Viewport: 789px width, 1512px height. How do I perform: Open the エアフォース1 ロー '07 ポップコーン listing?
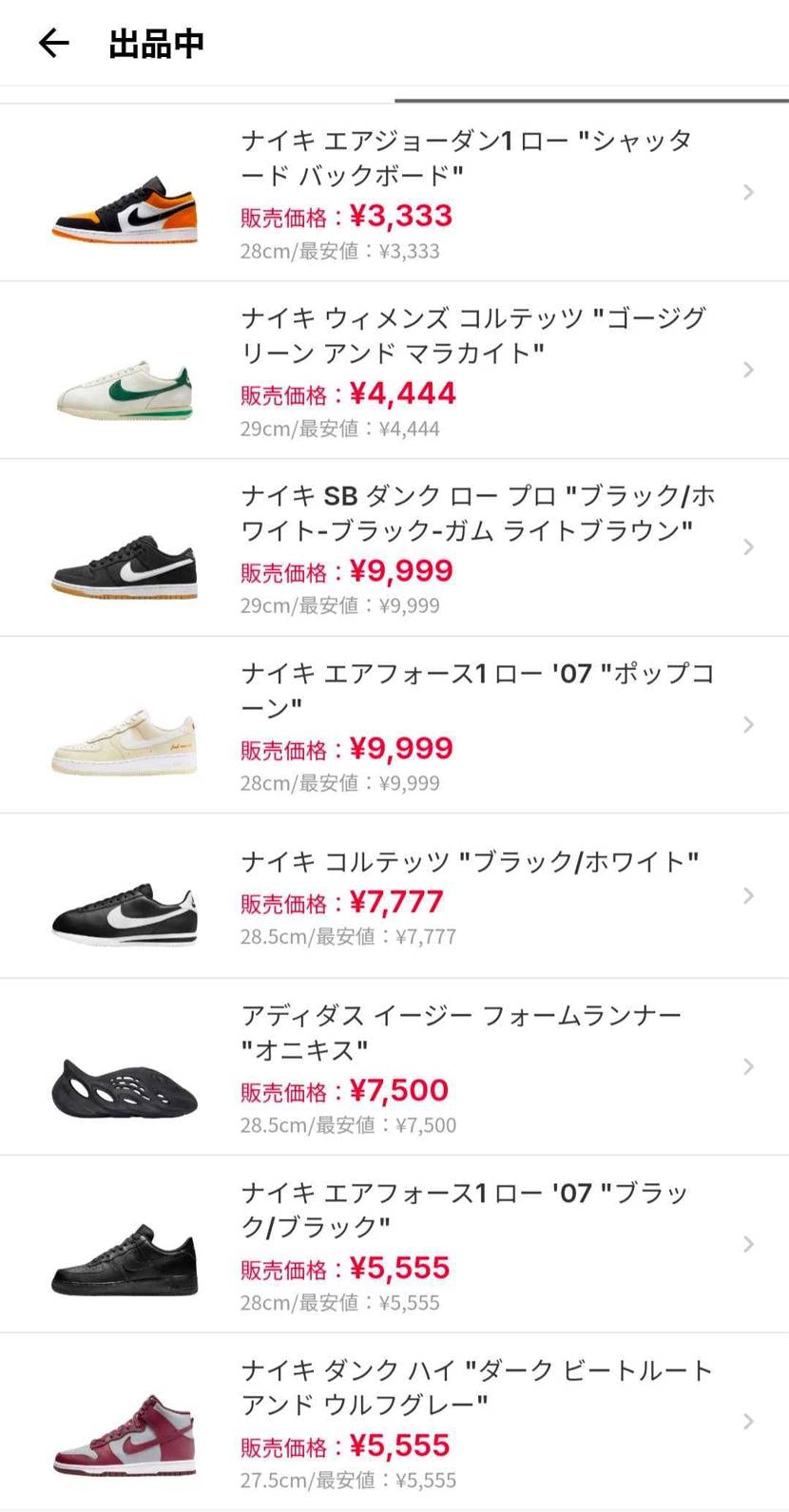click(x=394, y=725)
